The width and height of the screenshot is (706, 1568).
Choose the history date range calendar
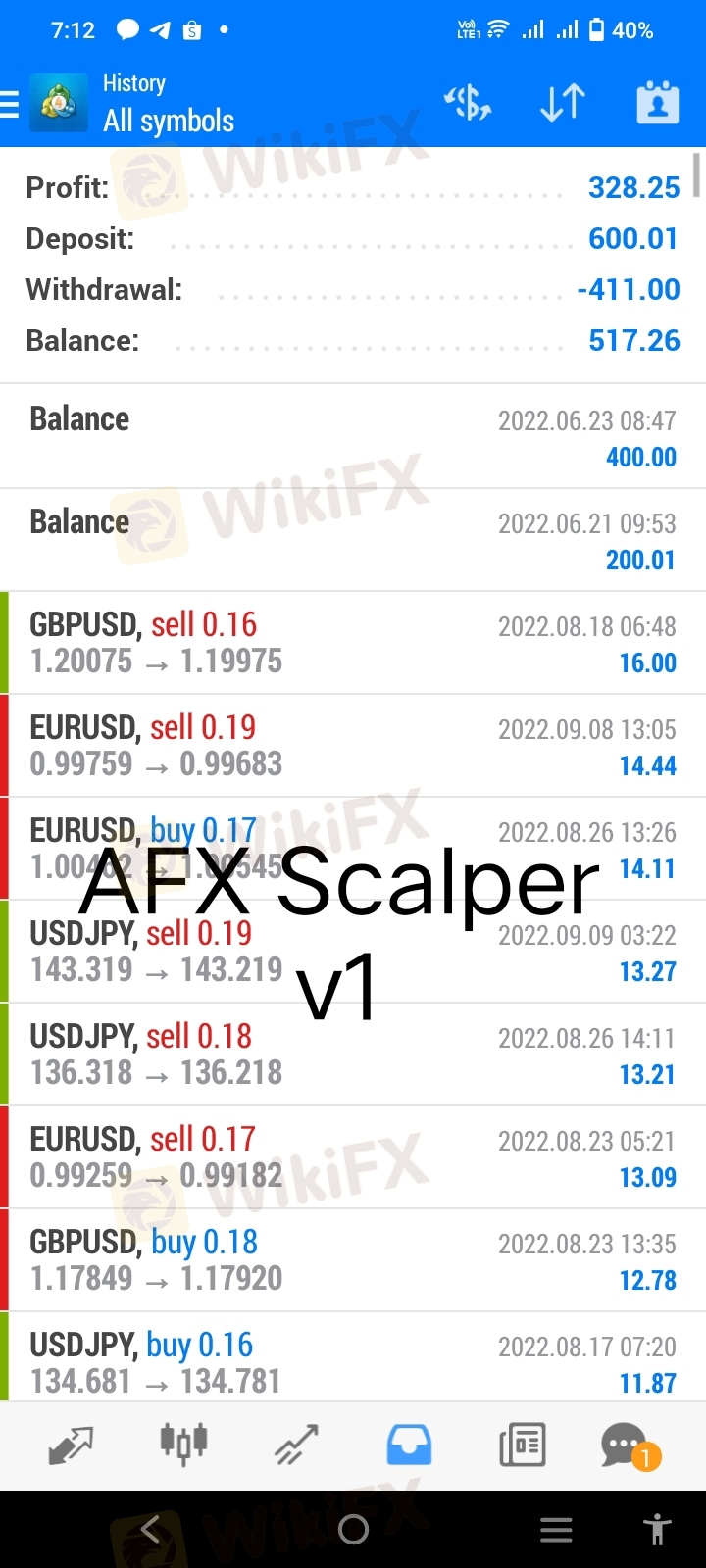657,103
